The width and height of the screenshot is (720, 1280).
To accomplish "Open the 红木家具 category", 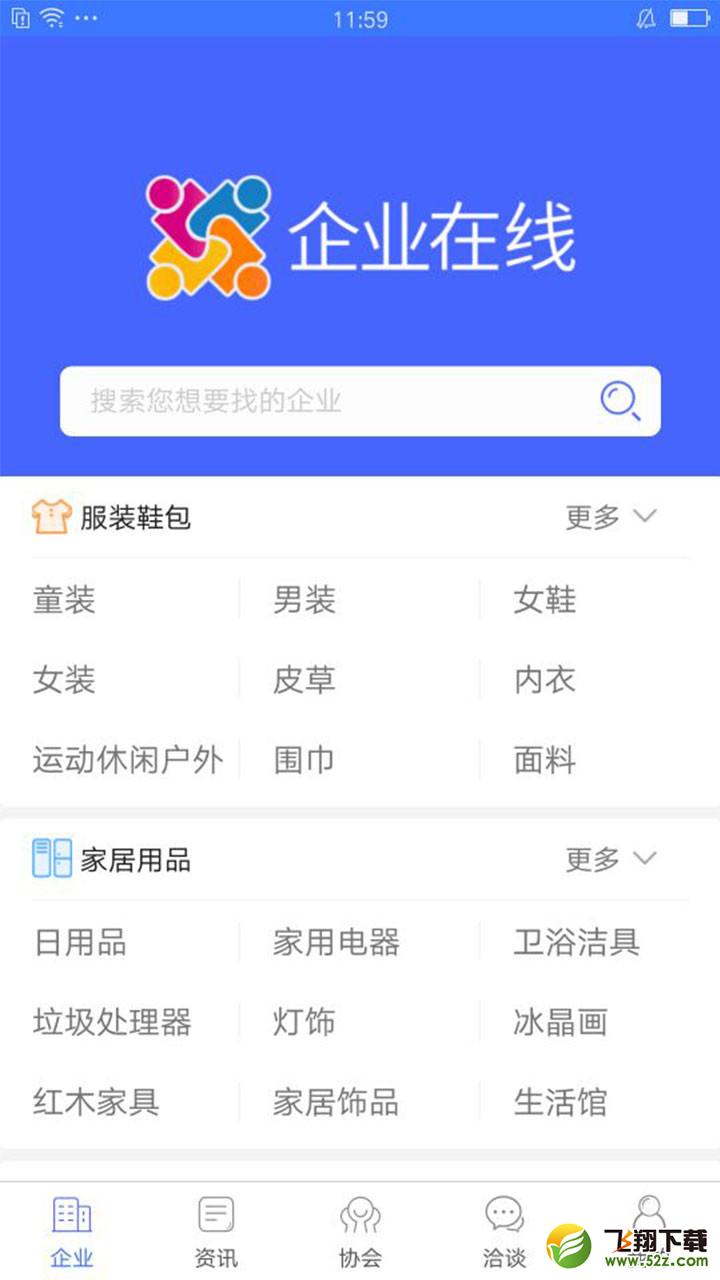I will point(96,1102).
